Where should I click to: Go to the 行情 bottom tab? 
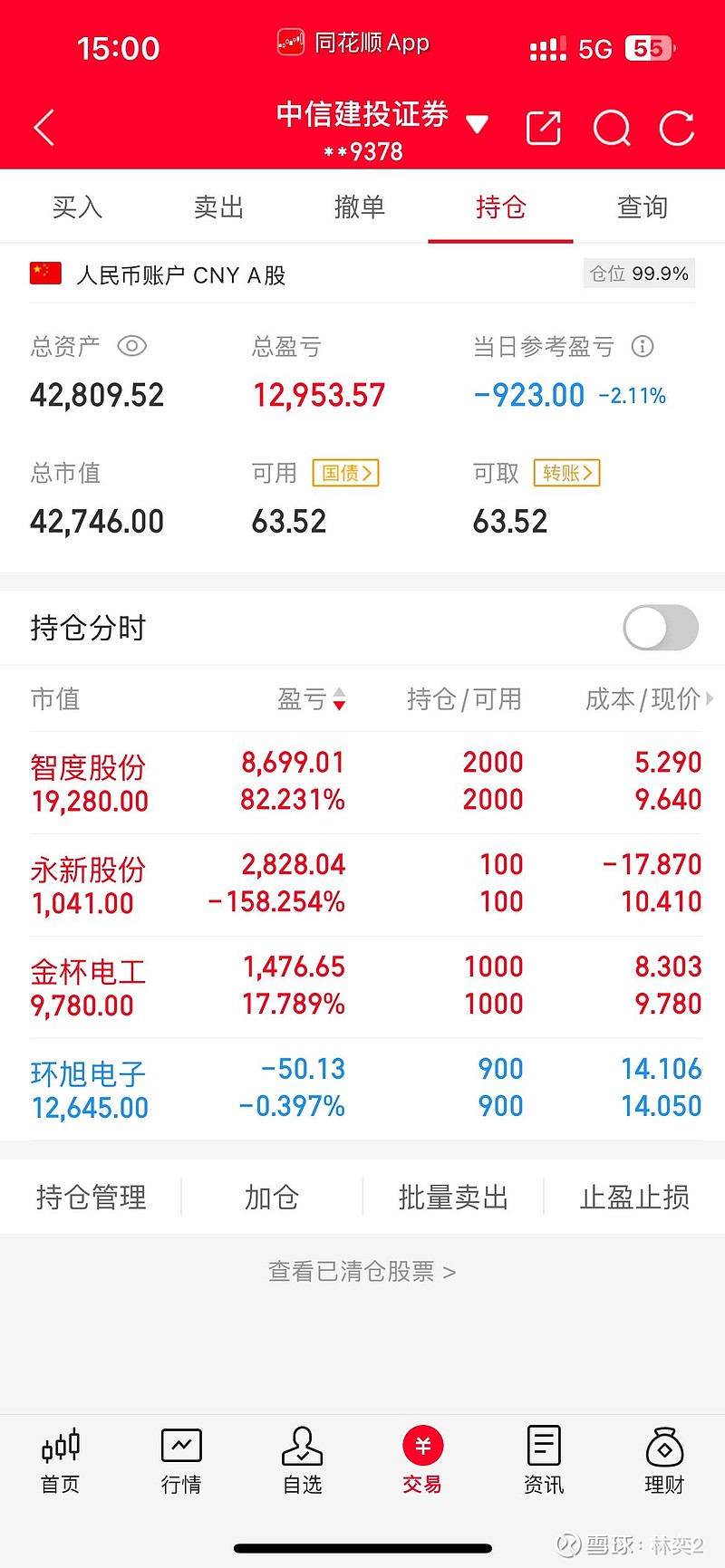pyautogui.click(x=181, y=1460)
